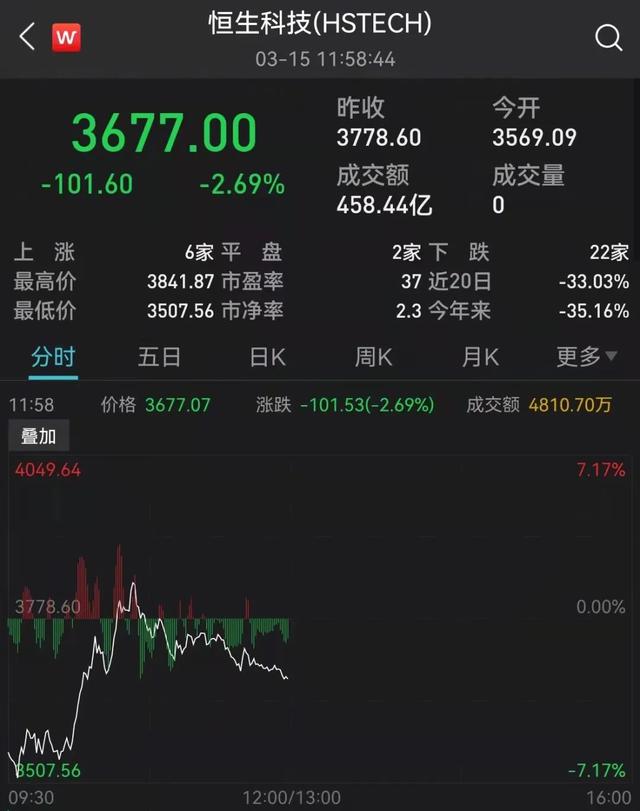Expand the 更多 chart options dropdown

(587, 357)
